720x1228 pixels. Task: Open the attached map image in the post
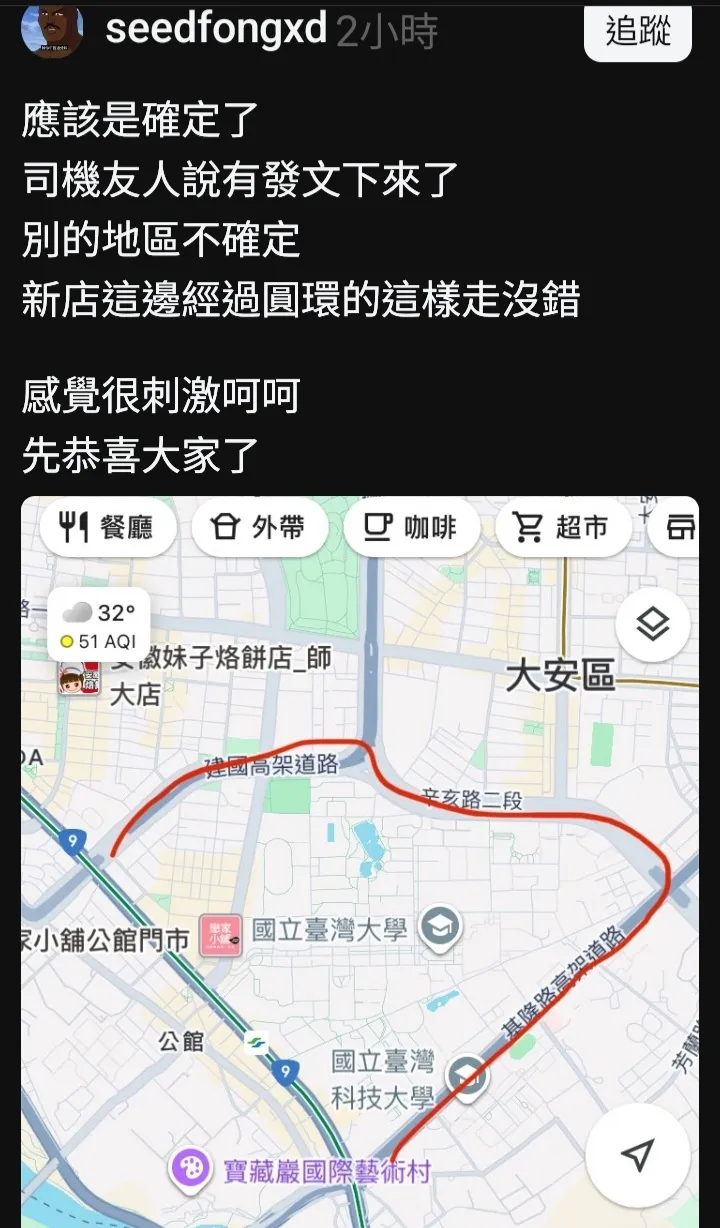point(360,862)
